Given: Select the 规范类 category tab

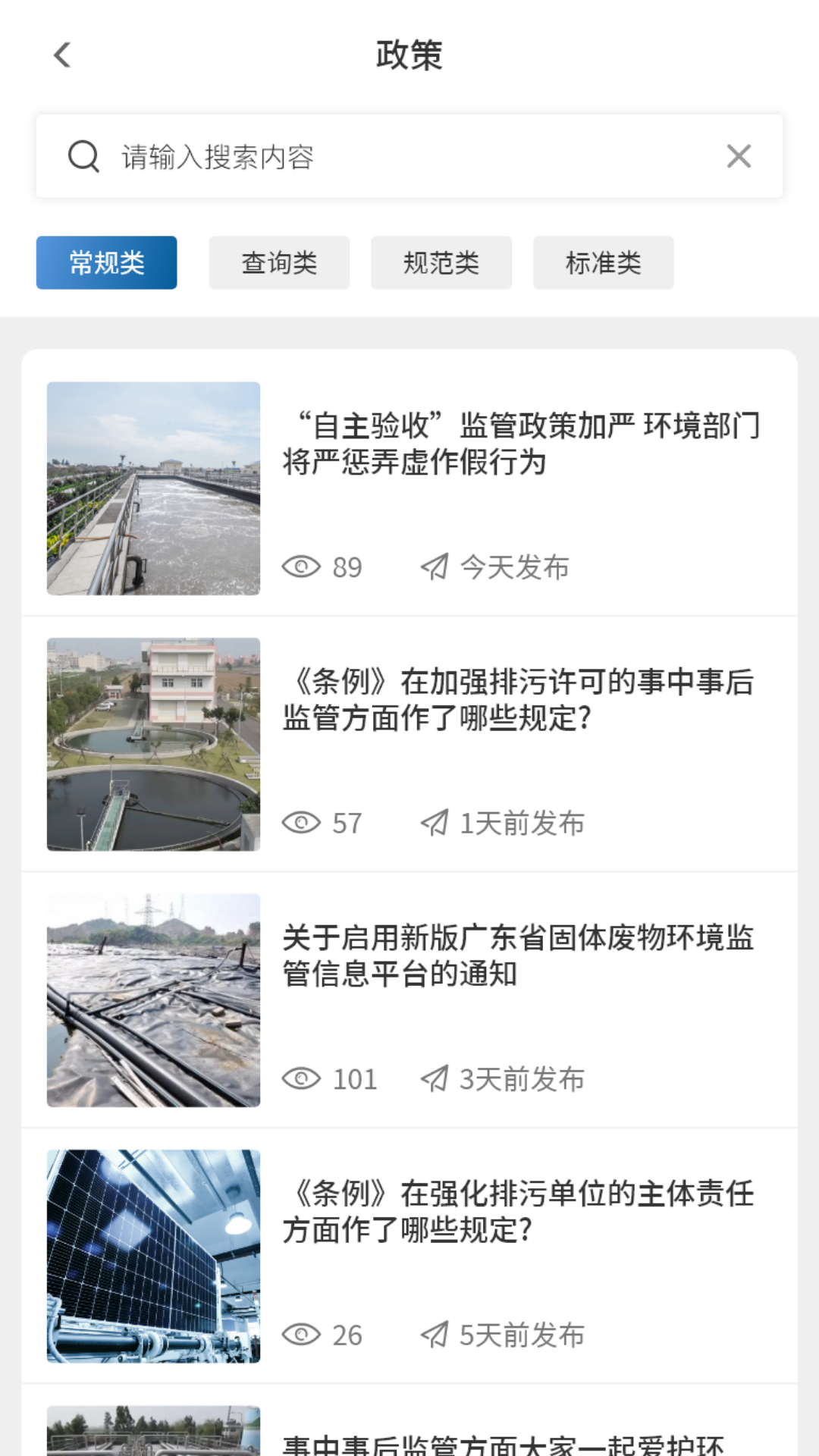Looking at the screenshot, I should [x=441, y=262].
